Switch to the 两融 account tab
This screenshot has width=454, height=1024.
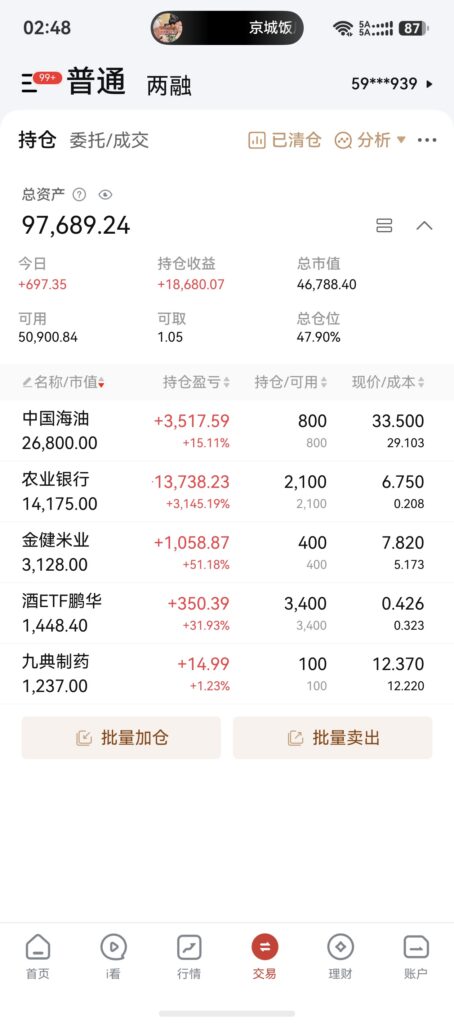(x=169, y=86)
